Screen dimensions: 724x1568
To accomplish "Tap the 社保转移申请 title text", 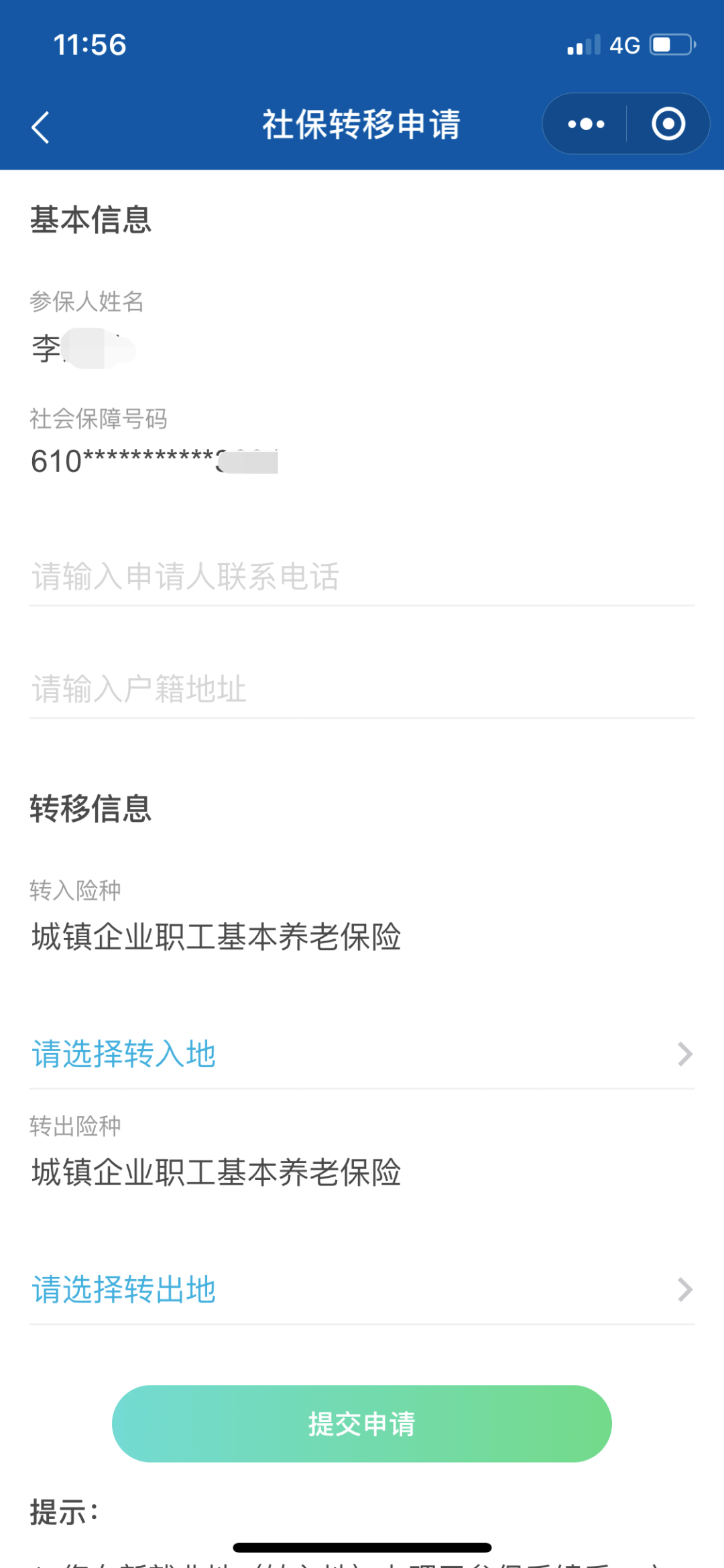I will coord(361,123).
